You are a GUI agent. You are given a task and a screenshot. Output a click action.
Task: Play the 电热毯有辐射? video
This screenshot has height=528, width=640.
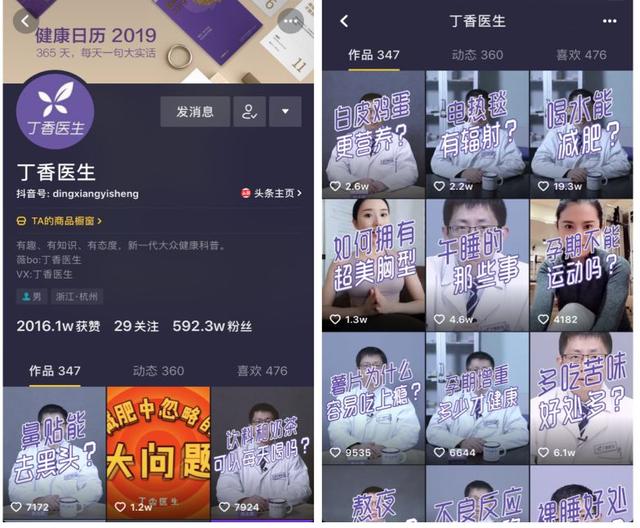[476, 133]
